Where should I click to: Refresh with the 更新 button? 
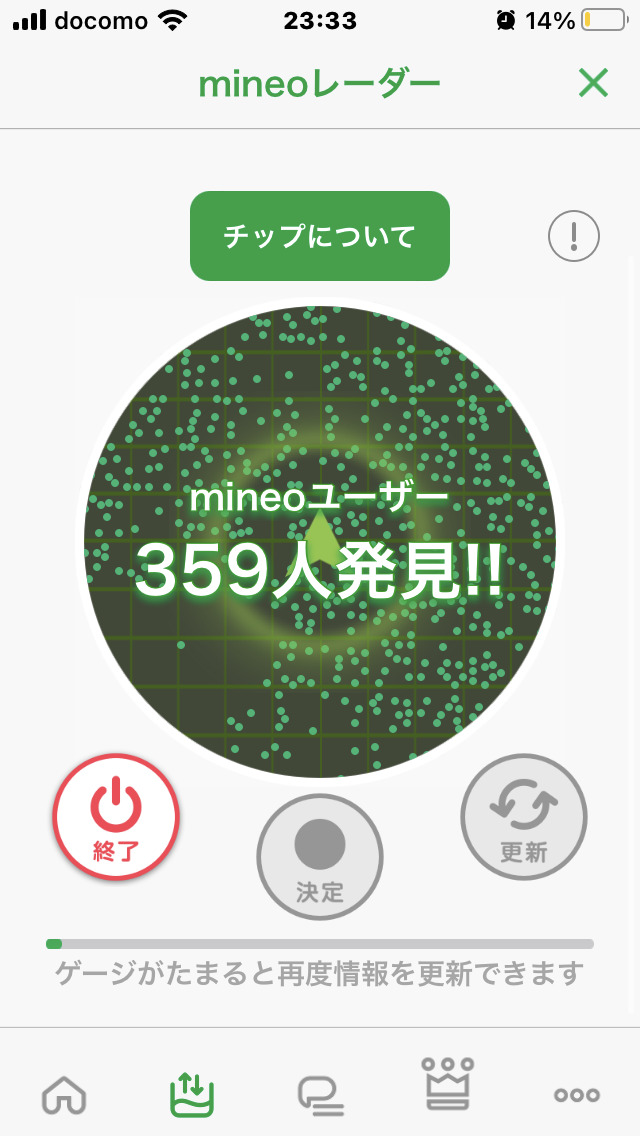pos(524,817)
